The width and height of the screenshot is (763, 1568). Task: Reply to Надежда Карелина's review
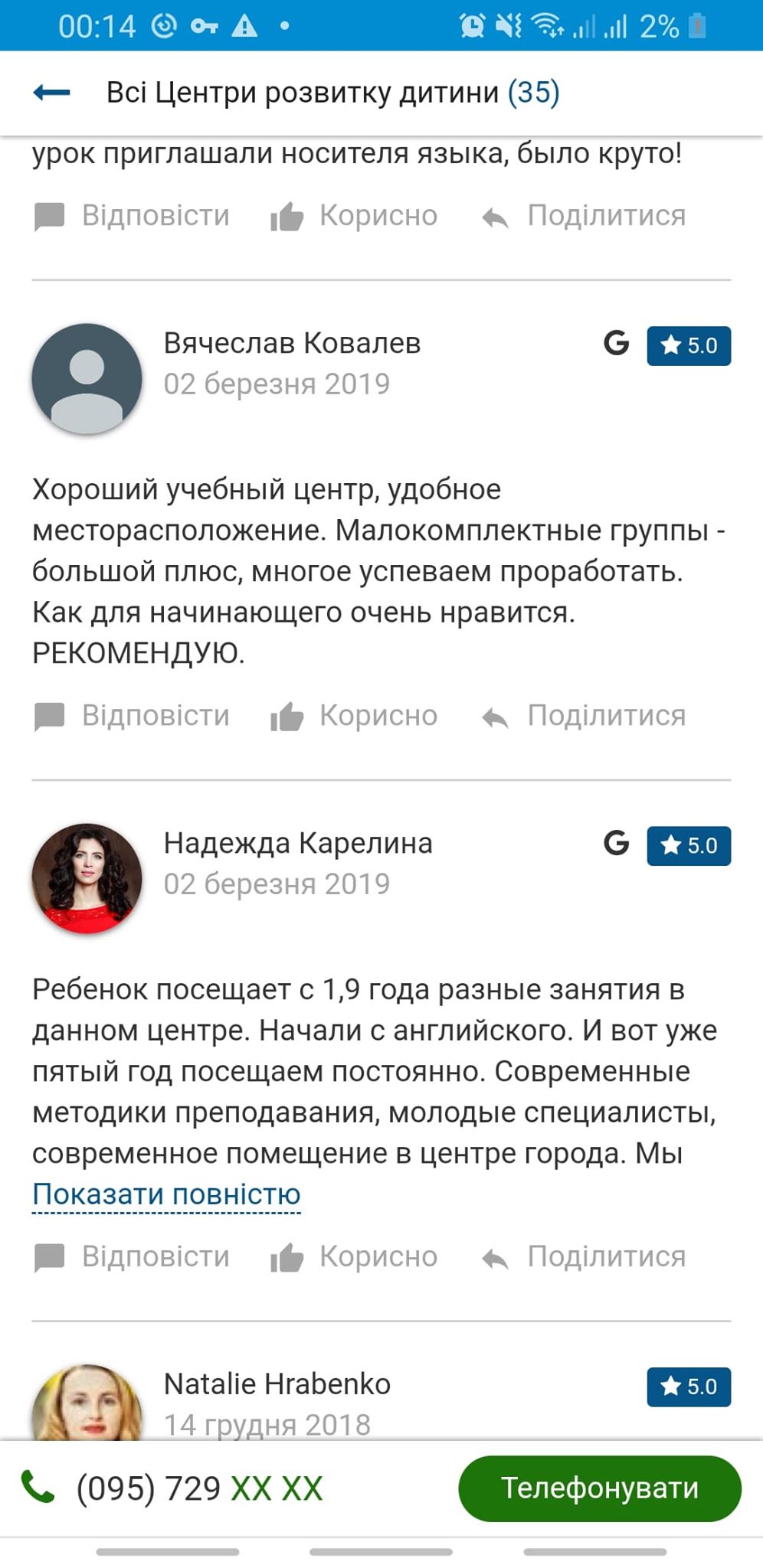[132, 1257]
